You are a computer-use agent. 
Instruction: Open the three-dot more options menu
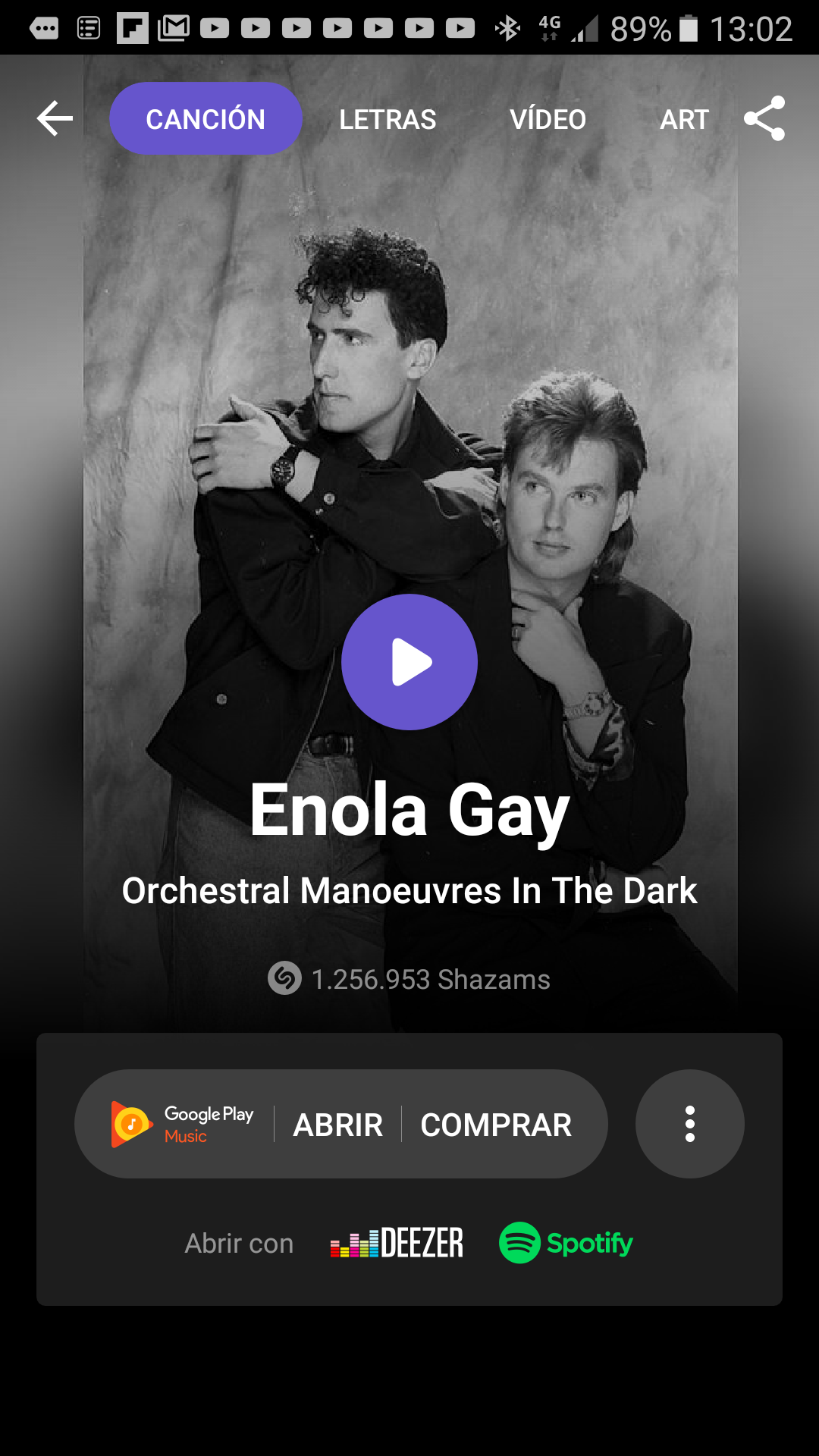click(x=689, y=1124)
